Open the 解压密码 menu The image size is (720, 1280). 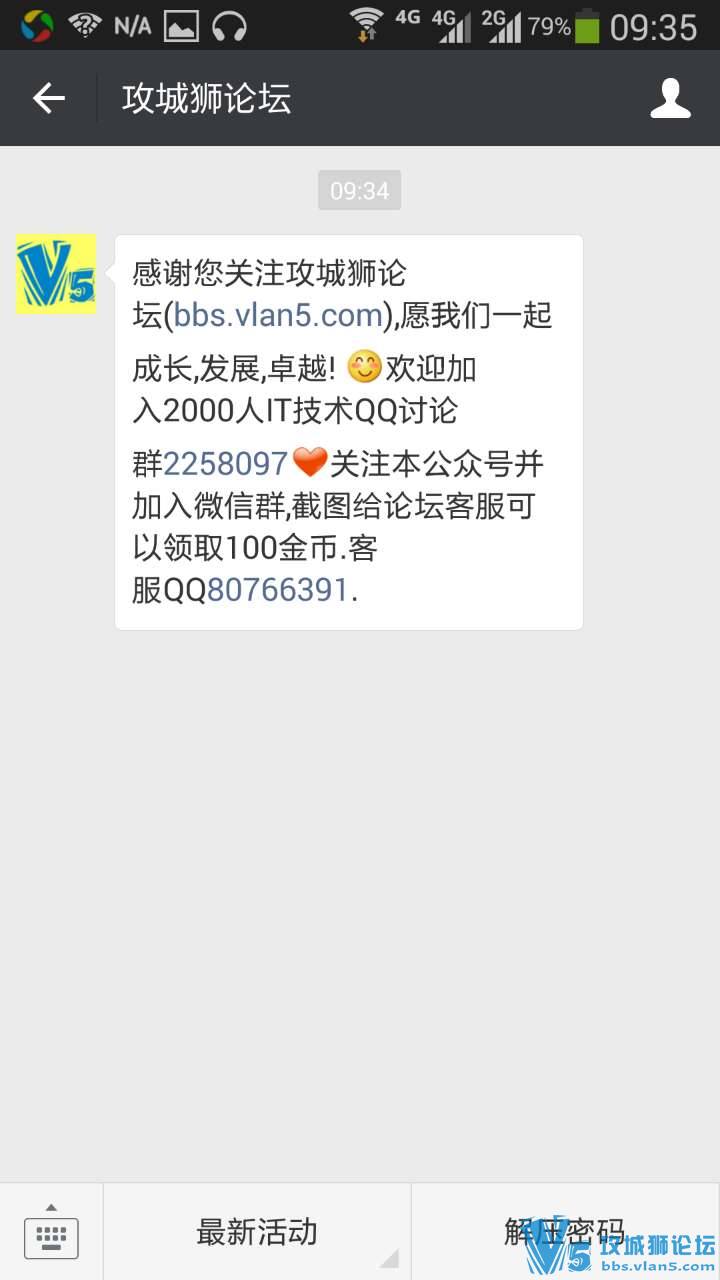pyautogui.click(x=565, y=1232)
